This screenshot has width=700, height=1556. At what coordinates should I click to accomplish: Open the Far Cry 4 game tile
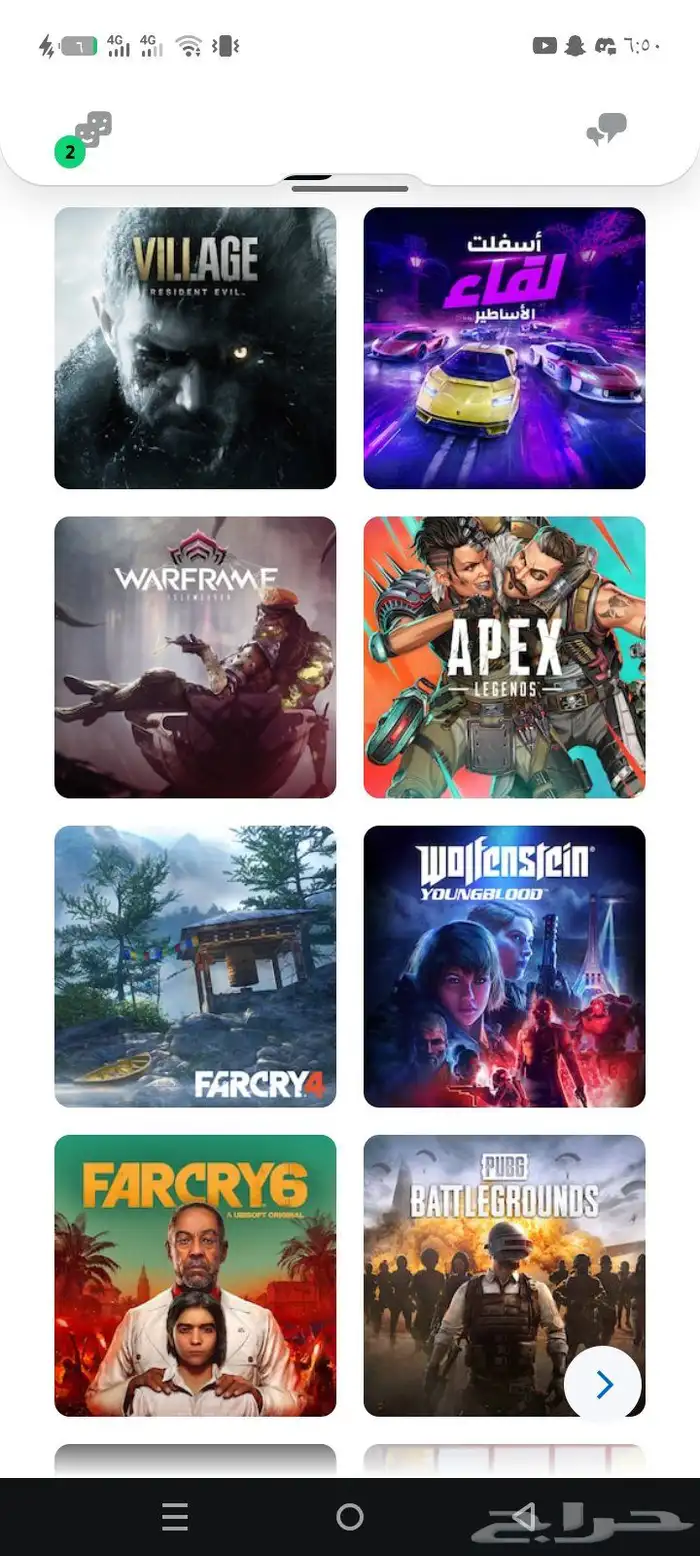point(195,966)
